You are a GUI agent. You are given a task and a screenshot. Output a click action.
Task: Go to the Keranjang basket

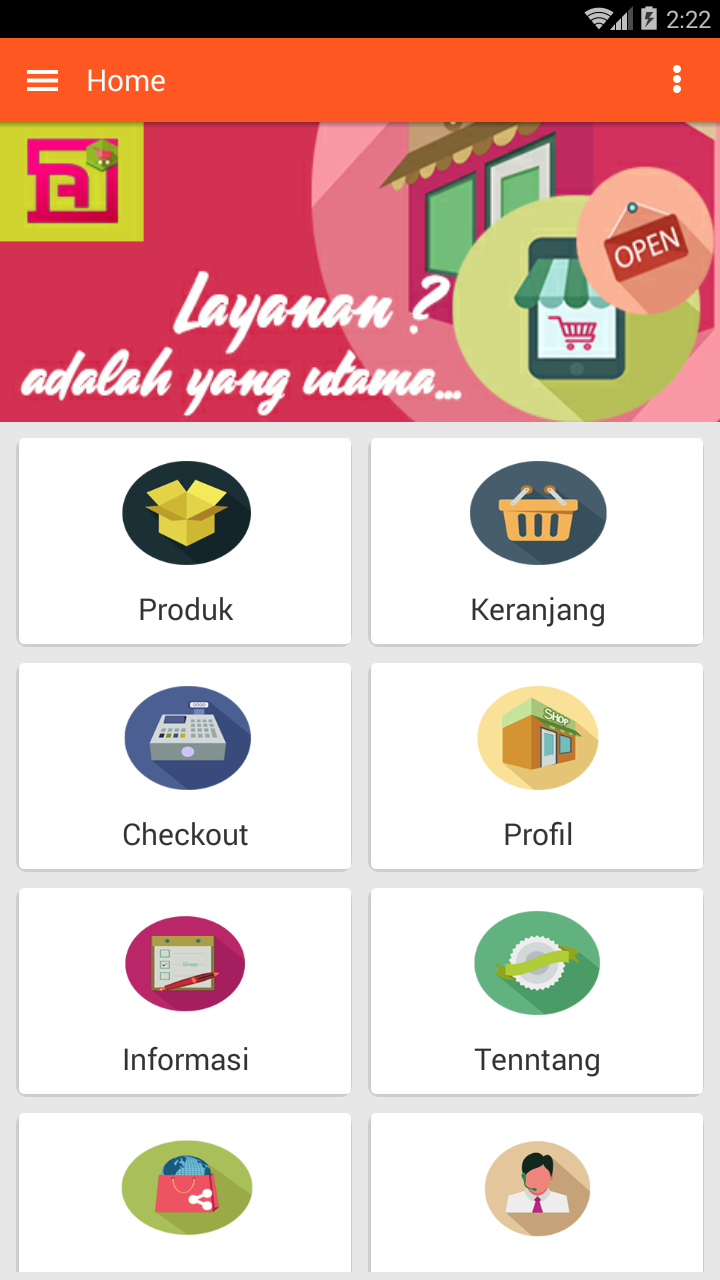click(537, 541)
